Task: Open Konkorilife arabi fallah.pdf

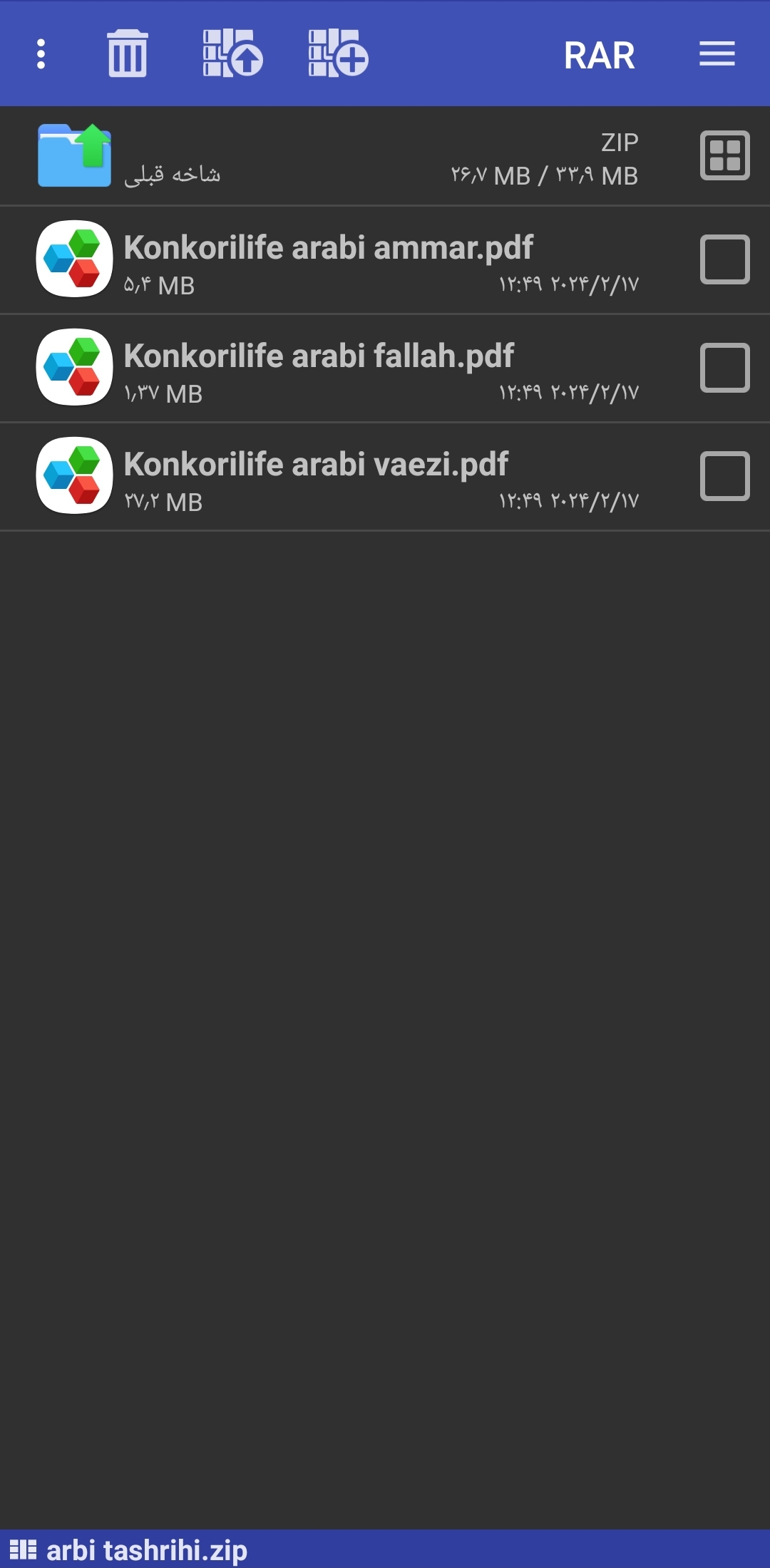Action: 319,368
